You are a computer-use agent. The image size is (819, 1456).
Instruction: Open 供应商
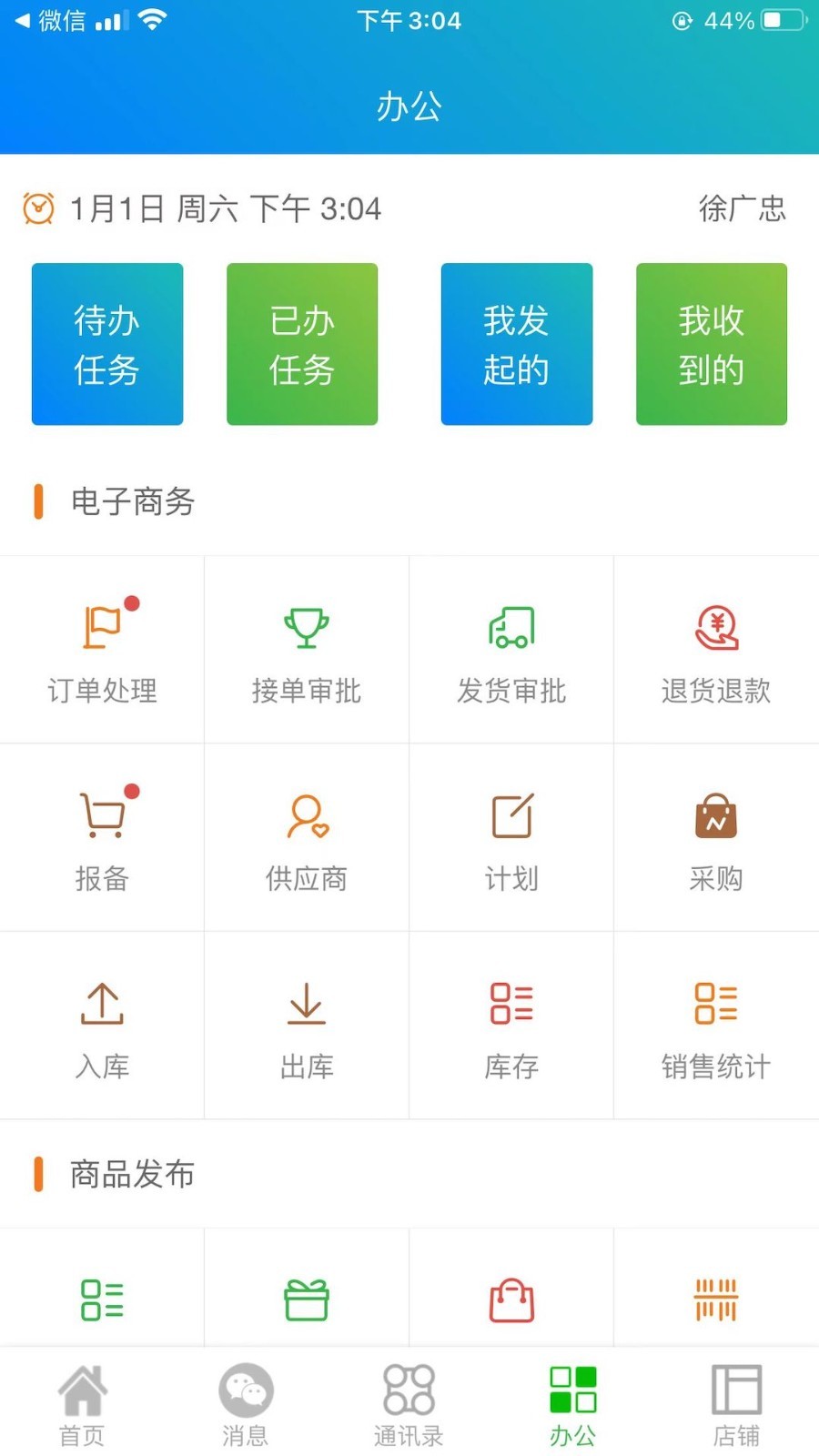pos(307,838)
